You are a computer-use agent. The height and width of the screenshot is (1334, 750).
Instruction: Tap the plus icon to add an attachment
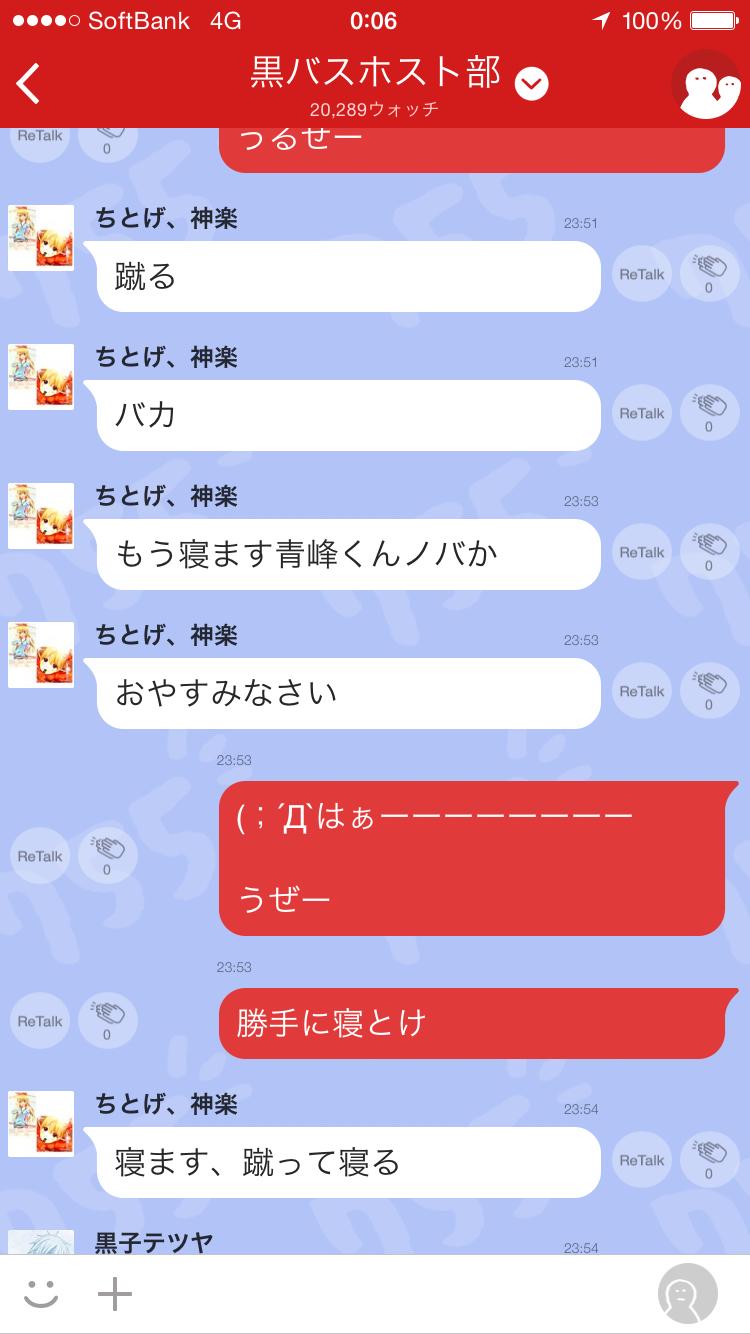coord(115,1292)
